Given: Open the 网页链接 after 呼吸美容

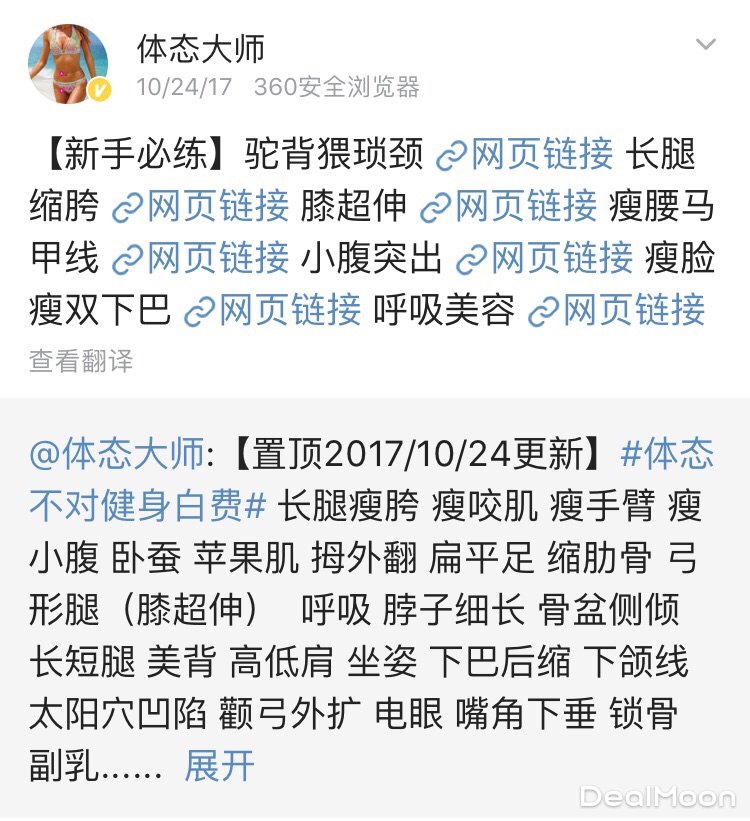Looking at the screenshot, I should tap(616, 310).
